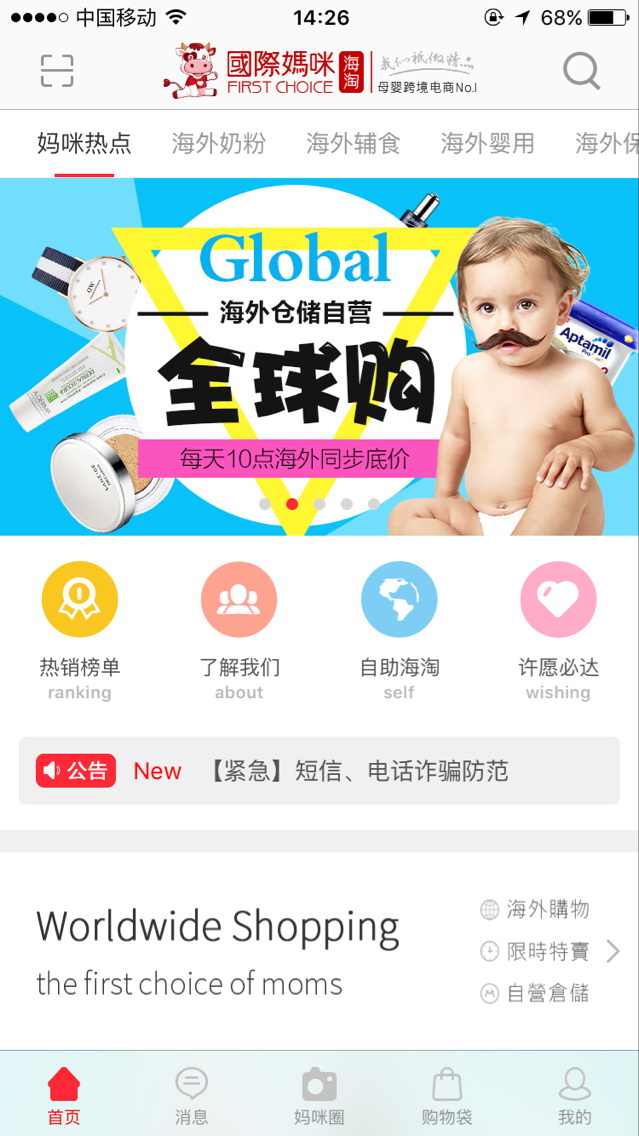Viewport: 639px width, 1136px height.
Task: Tap the 首页 home tab
Action: coord(64,1095)
